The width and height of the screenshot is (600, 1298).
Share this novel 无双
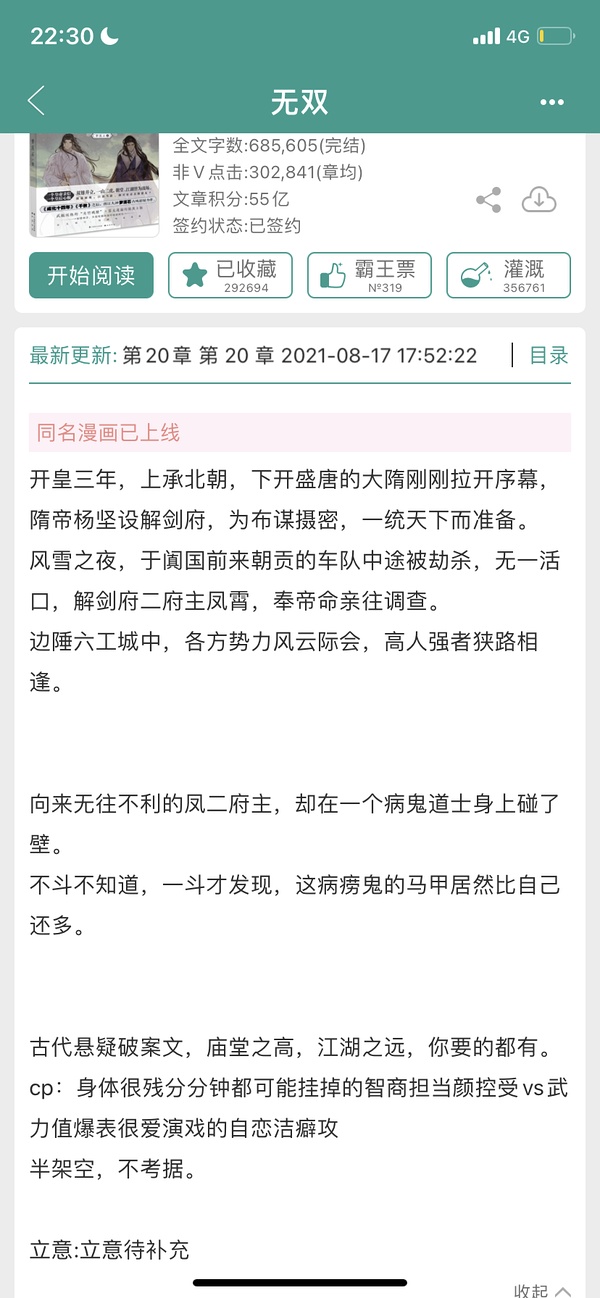click(x=489, y=200)
